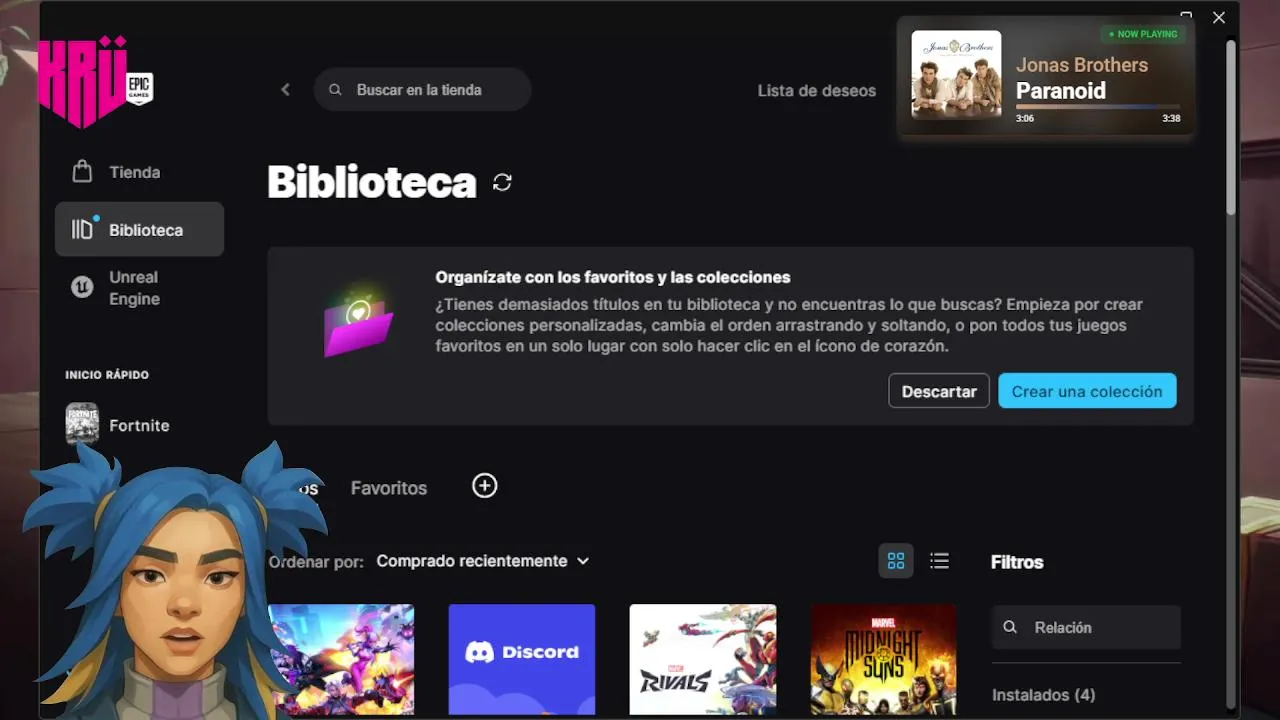Switch to the Favoritos tab

pyautogui.click(x=388, y=488)
